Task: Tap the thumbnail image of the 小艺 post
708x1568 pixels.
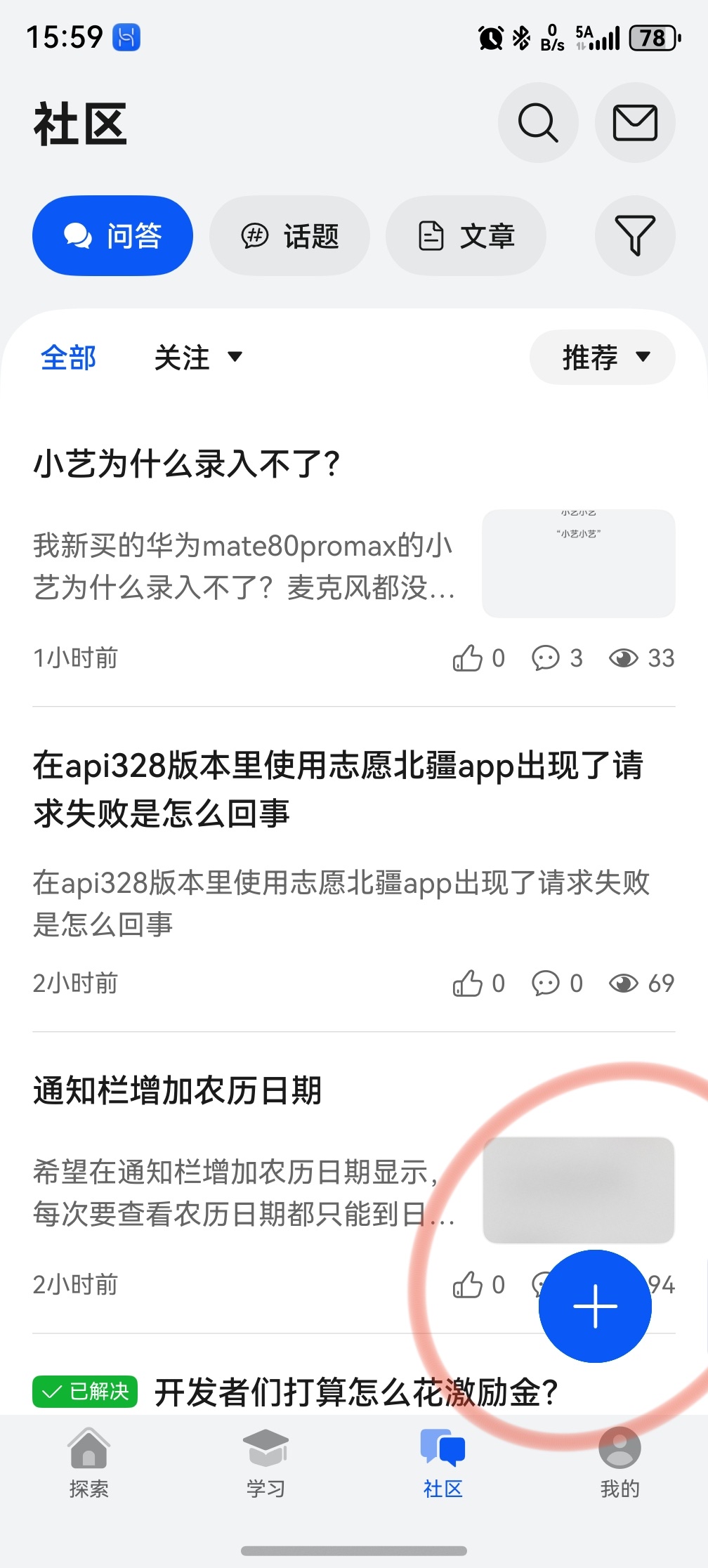Action: [578, 563]
